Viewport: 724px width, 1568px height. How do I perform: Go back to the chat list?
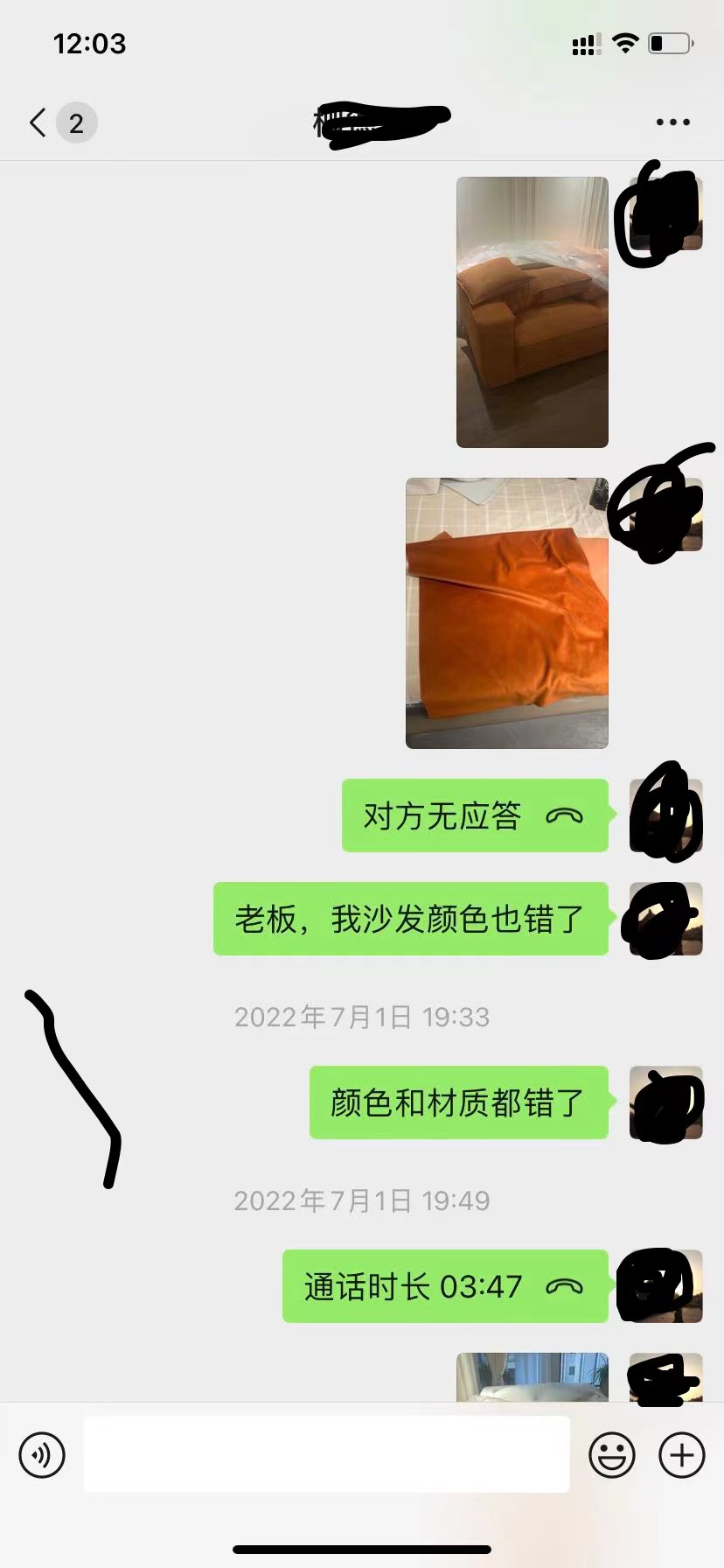click(39, 122)
